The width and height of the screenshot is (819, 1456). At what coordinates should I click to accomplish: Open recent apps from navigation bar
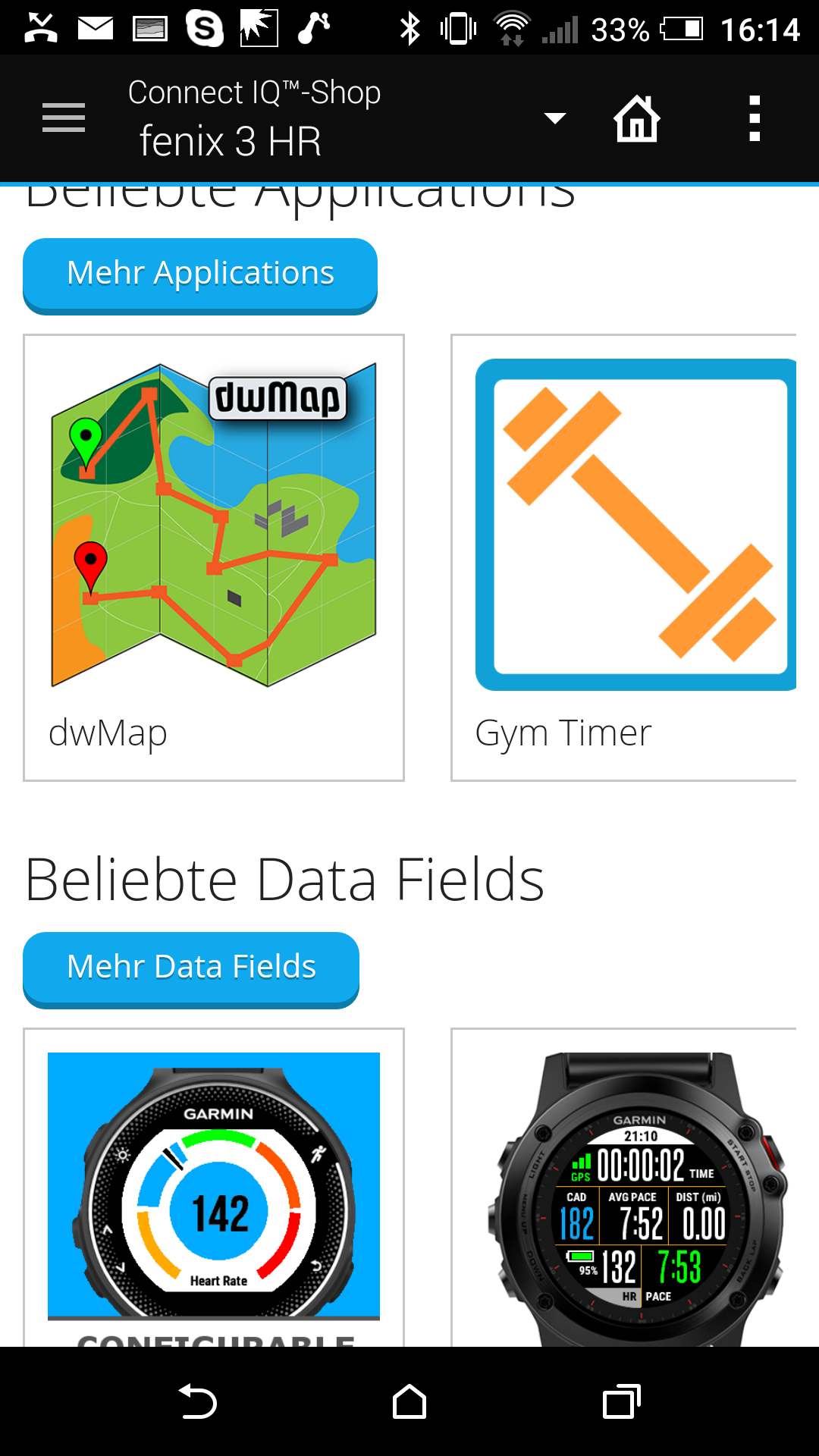[621, 1401]
